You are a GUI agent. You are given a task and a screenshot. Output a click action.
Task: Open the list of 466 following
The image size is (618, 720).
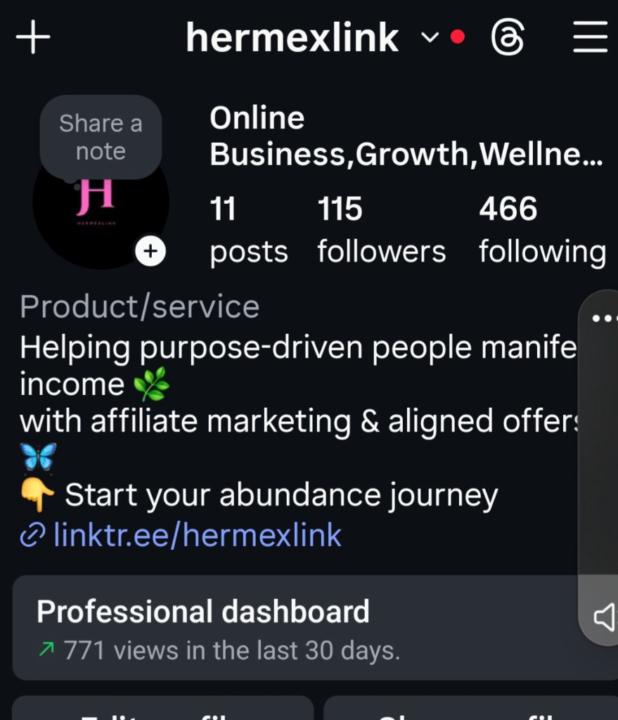[x=541, y=230]
